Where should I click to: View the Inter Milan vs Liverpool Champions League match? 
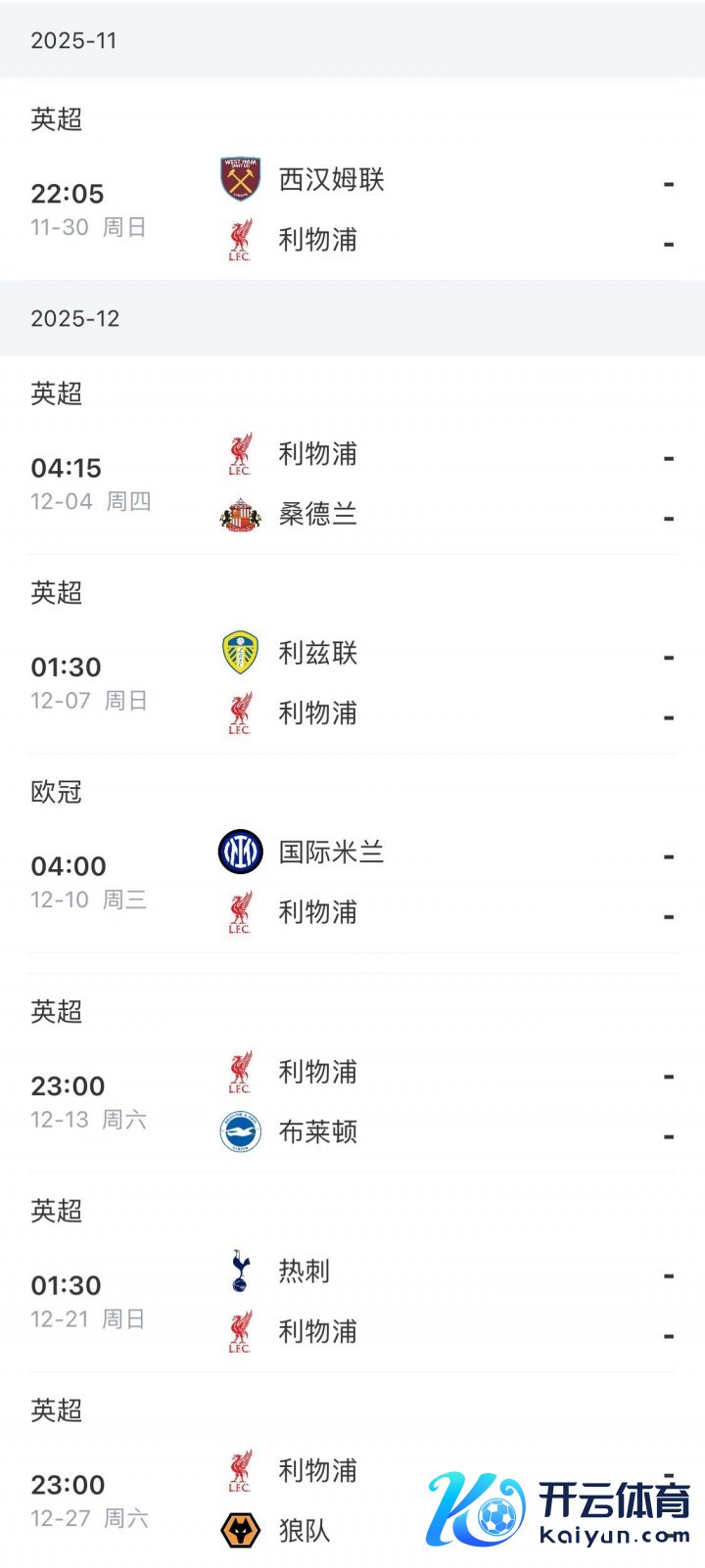pyautogui.click(x=352, y=882)
